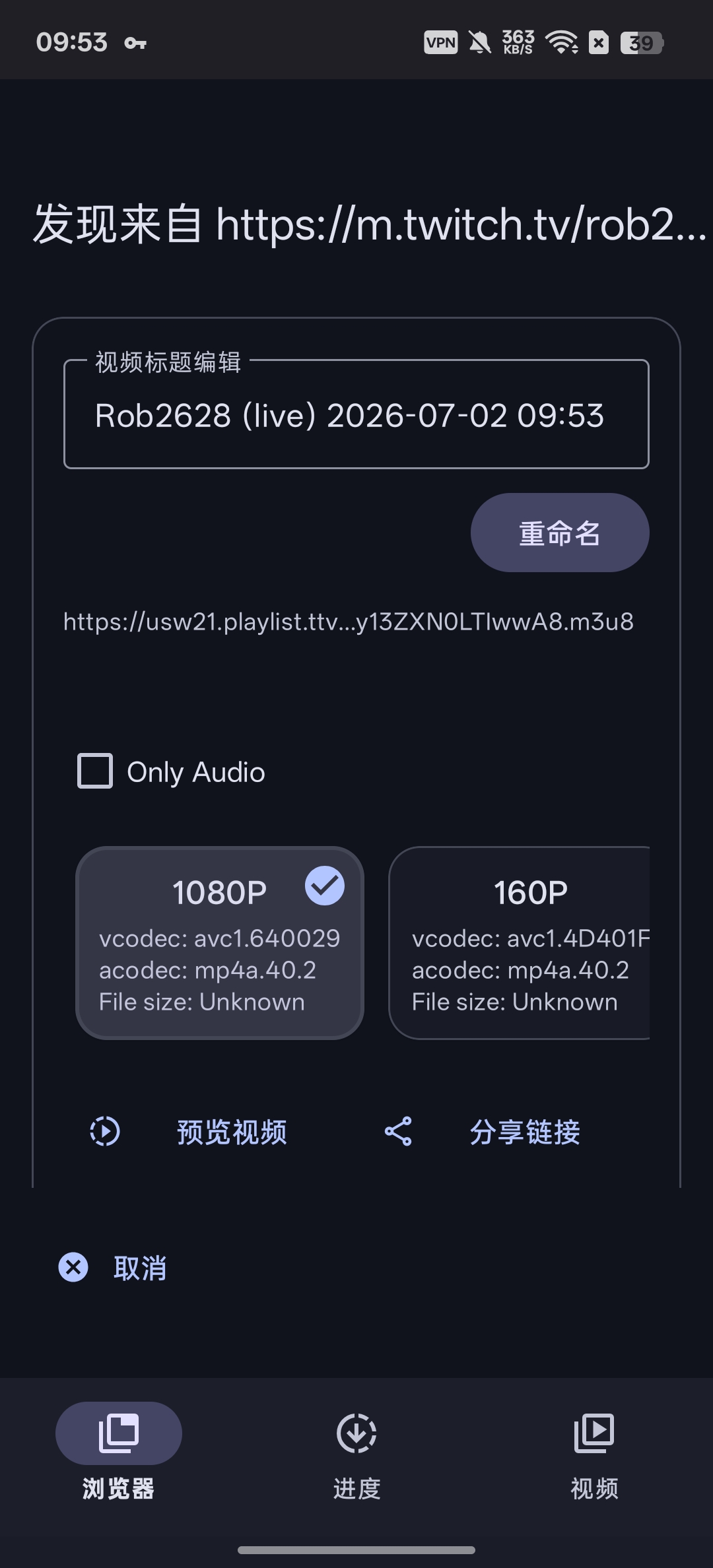This screenshot has height=1568, width=713.
Task: Select the 1080P quality card
Action: point(220,943)
